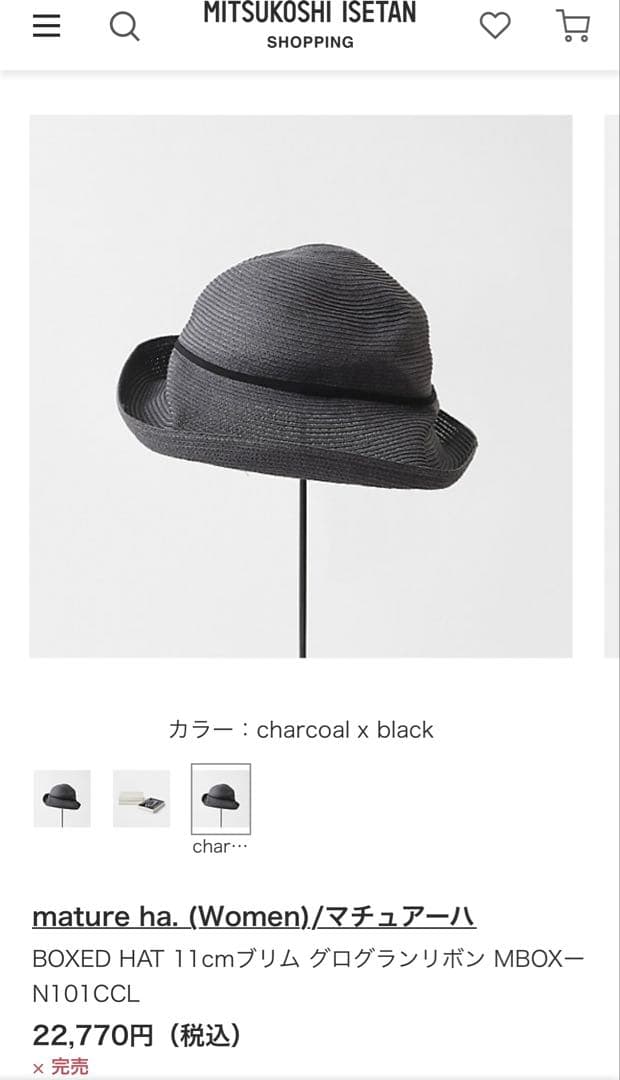Image resolution: width=620 pixels, height=1080 pixels.
Task: Open the shopping cart
Action: (573, 25)
